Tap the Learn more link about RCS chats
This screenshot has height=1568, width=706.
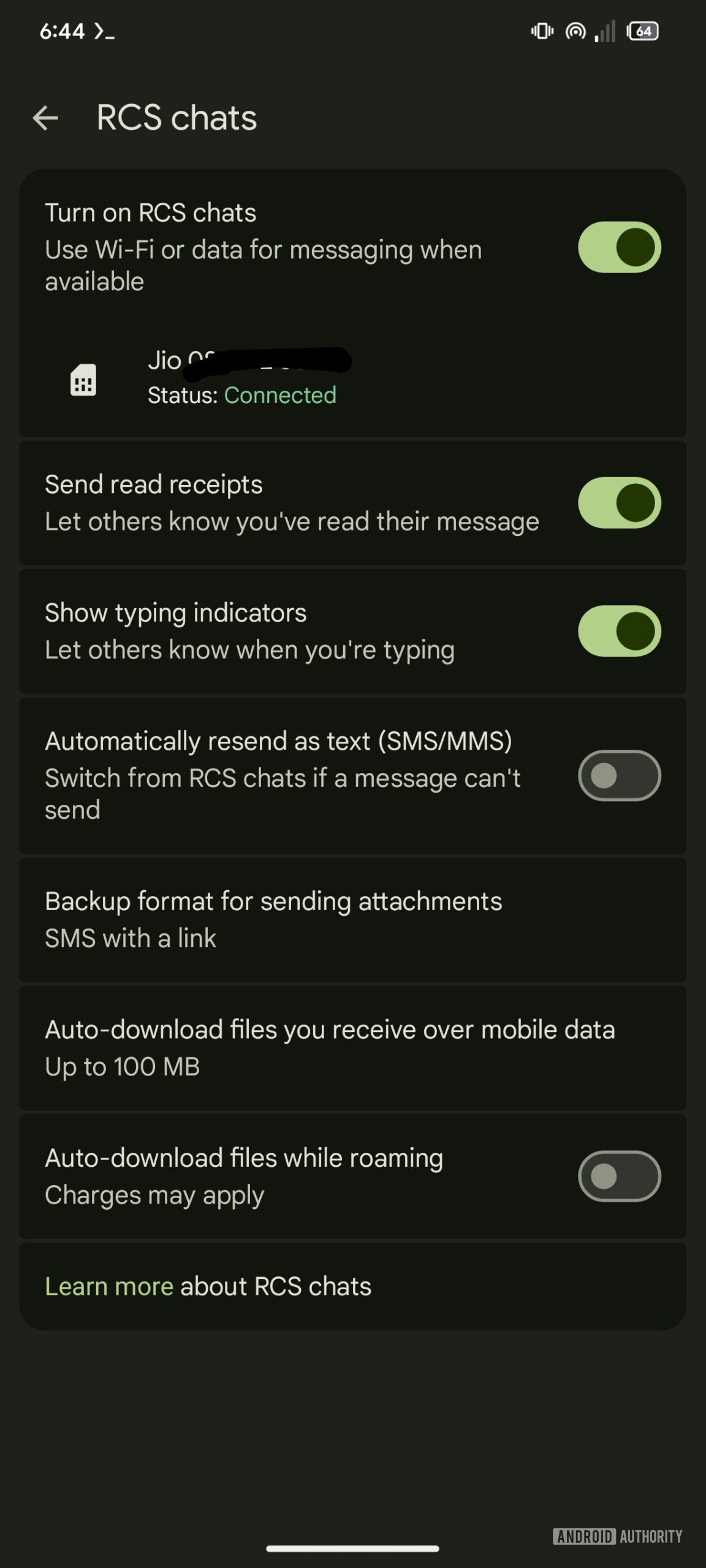pos(109,1286)
